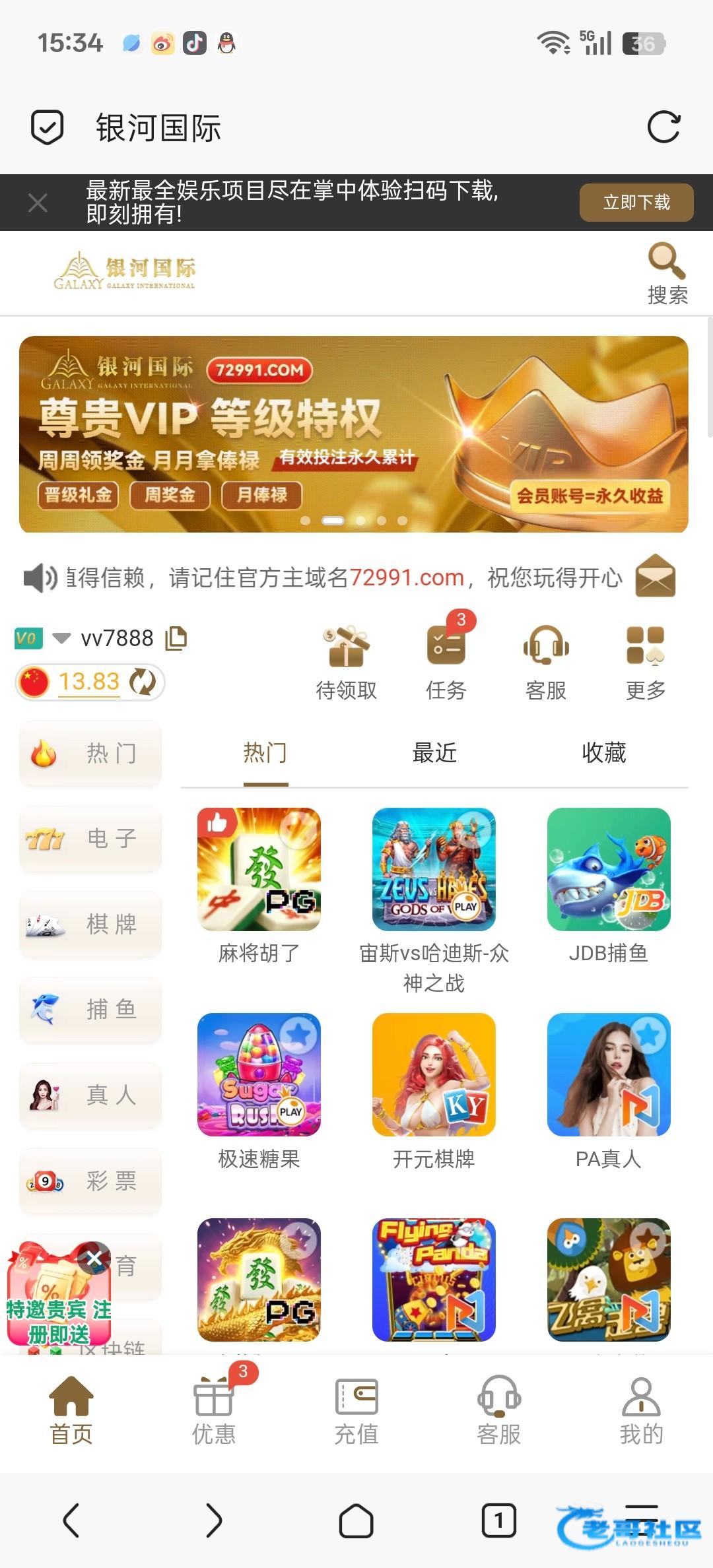Select the 捕鱼 category
Viewport: 713px width, 1568px height.
(x=91, y=1010)
